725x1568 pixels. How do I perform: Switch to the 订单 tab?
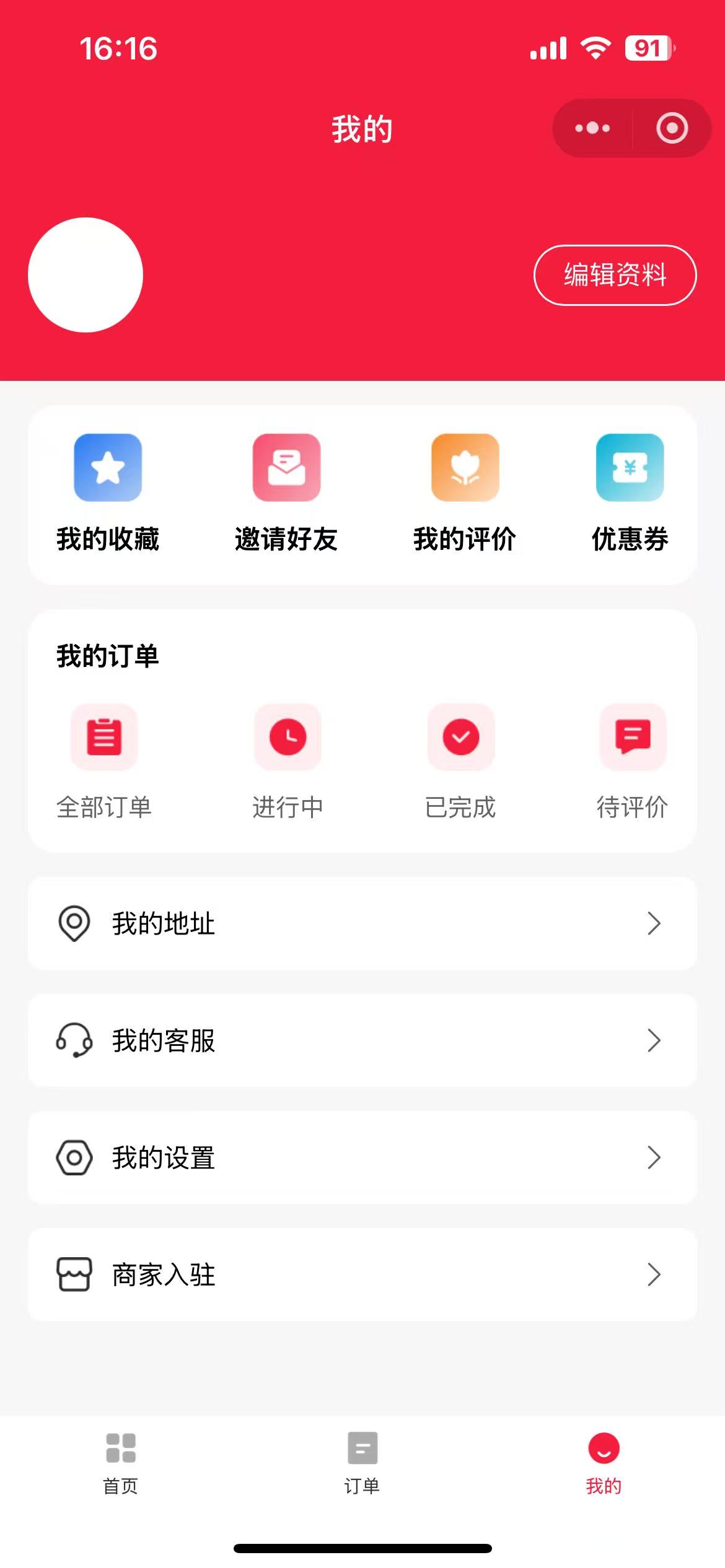pos(362,1464)
